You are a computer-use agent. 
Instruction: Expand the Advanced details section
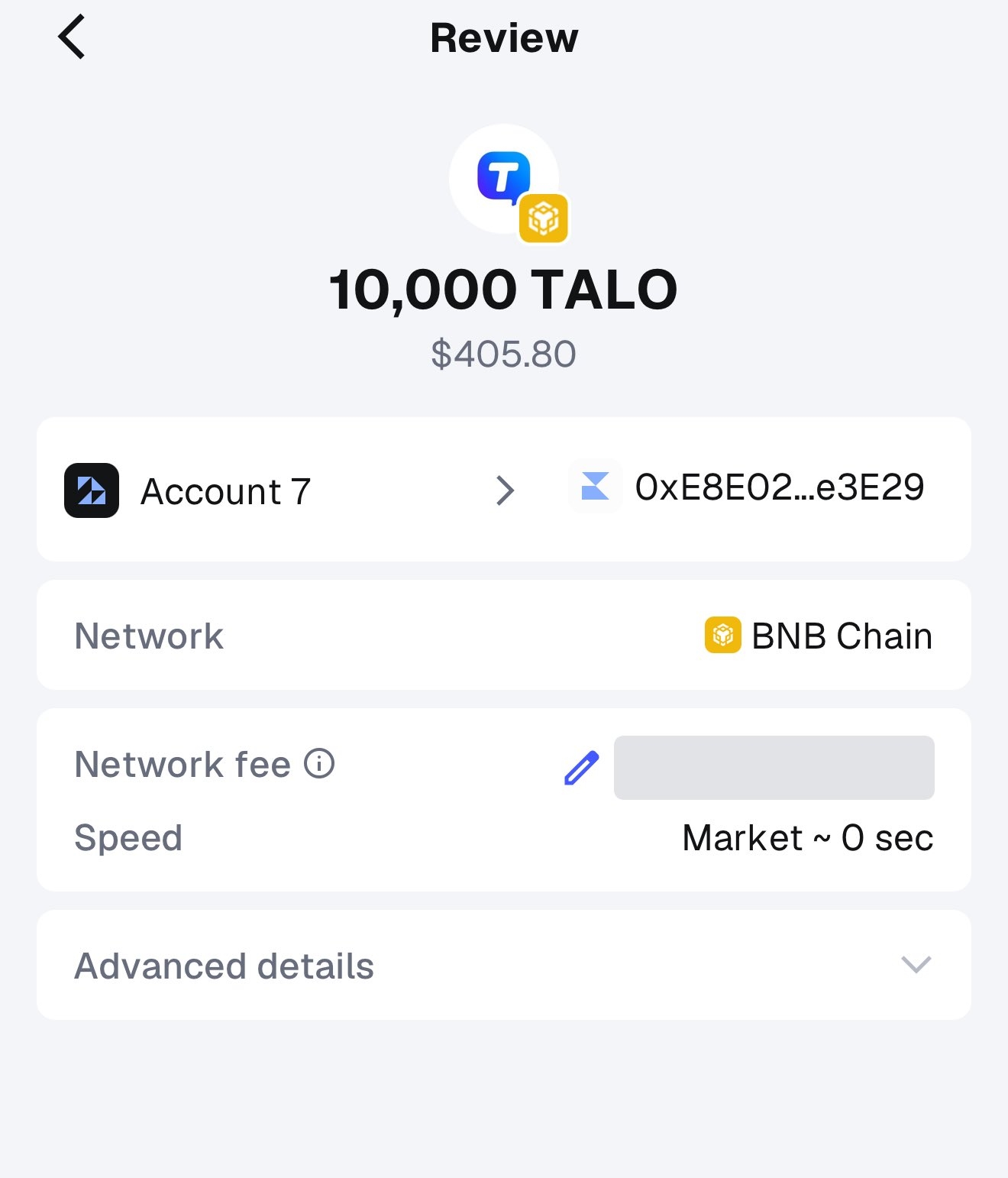point(916,965)
